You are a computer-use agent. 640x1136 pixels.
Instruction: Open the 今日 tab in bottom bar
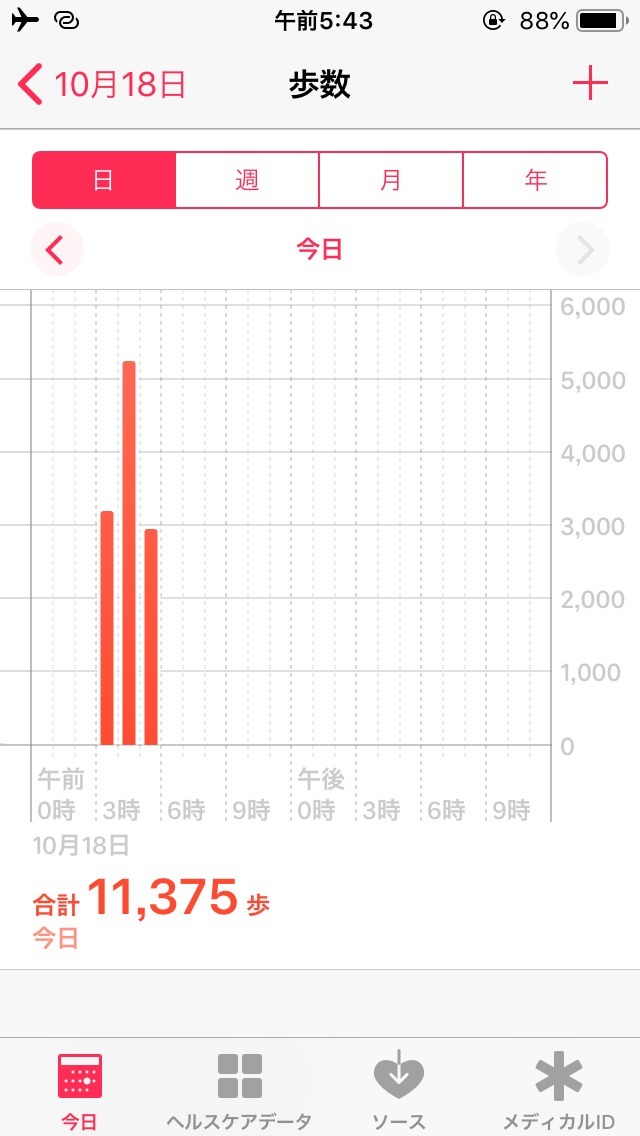point(79,1088)
